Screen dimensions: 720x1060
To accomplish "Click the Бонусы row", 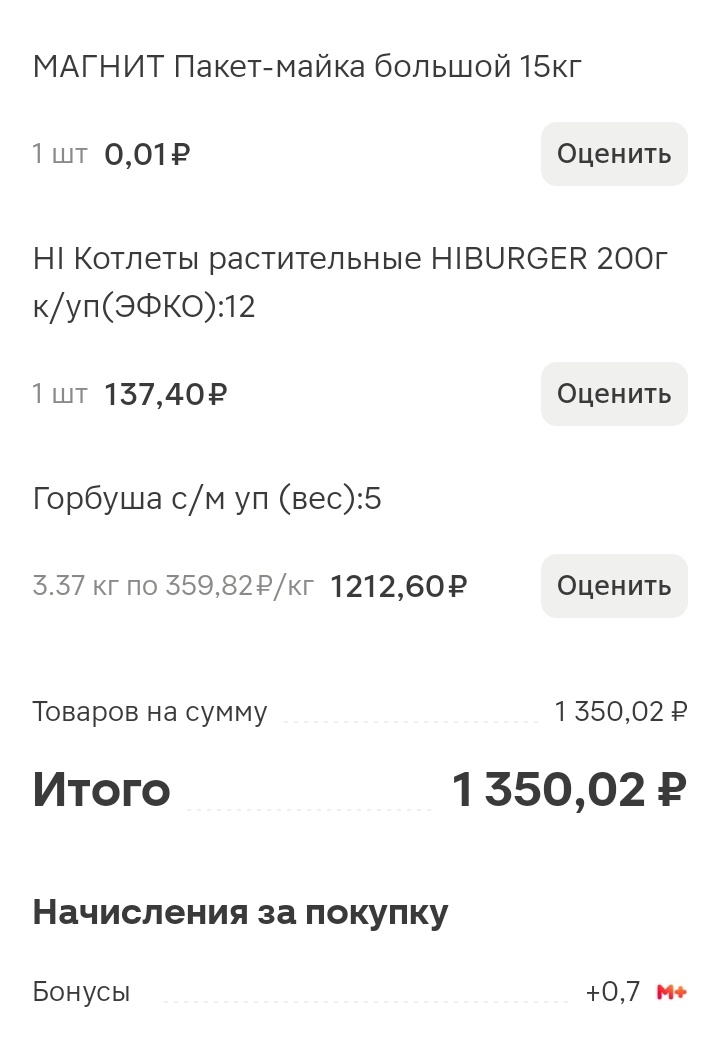I will click(x=81, y=992).
